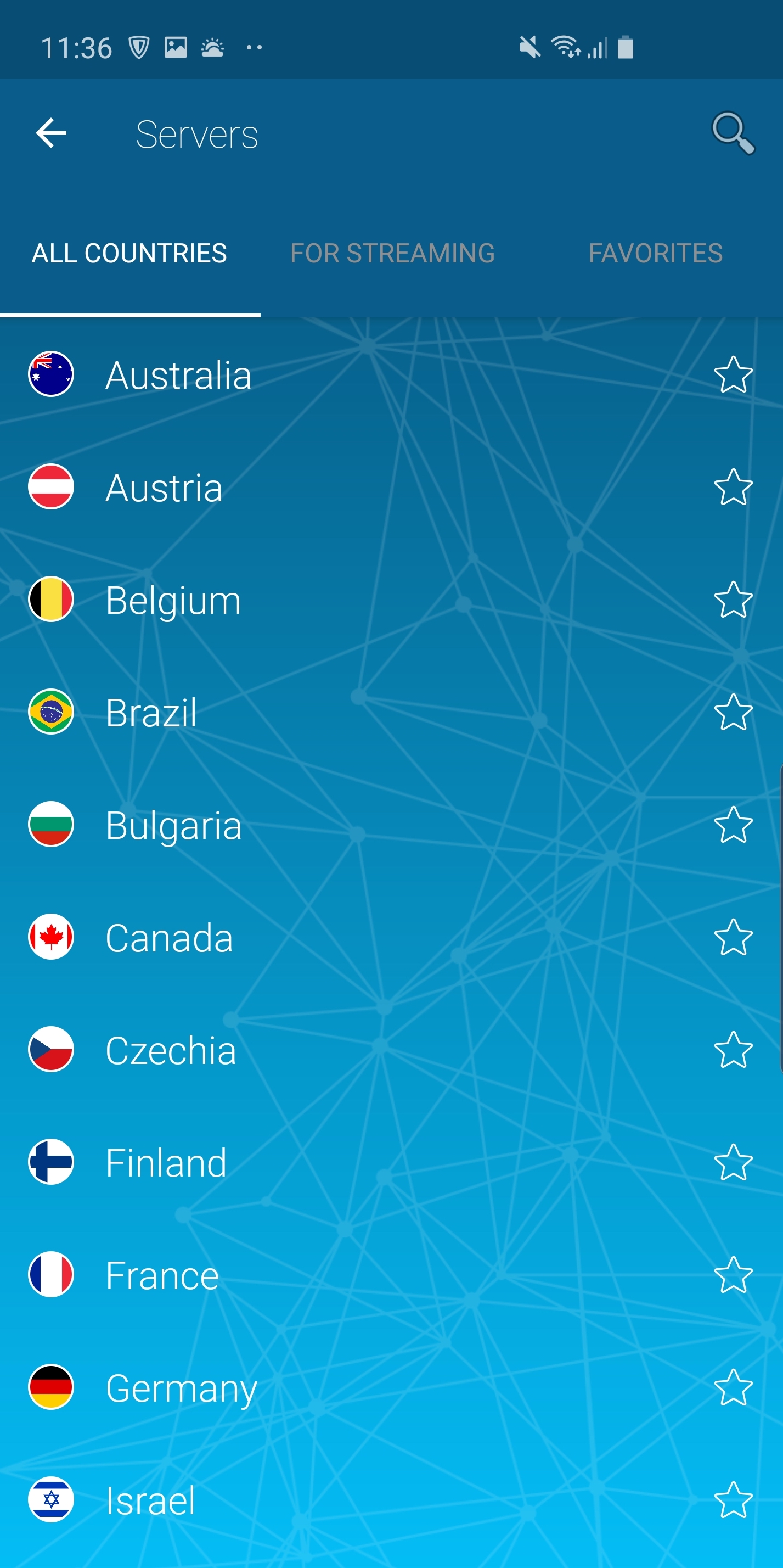Add Austria to favorites with its star

(x=733, y=487)
